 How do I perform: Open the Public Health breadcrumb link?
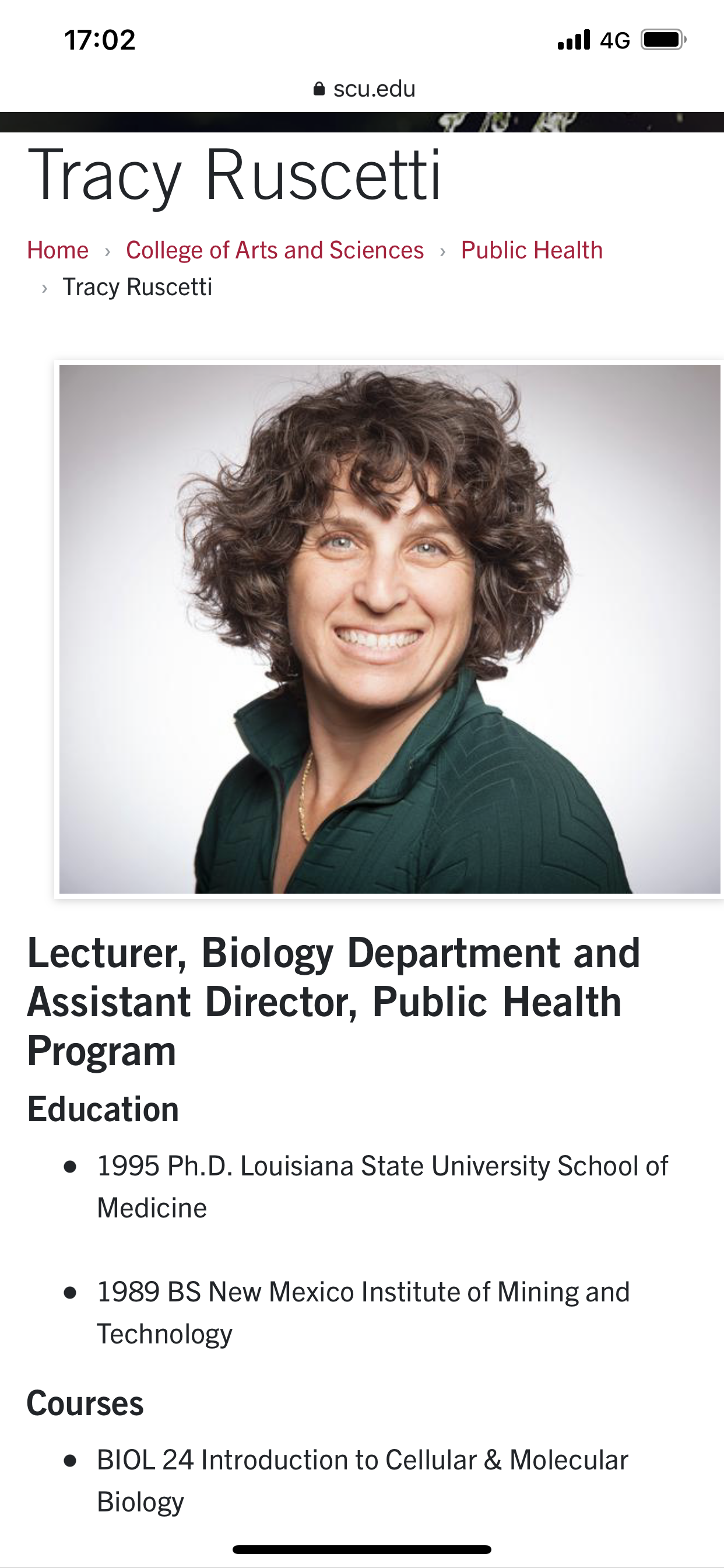pos(531,250)
